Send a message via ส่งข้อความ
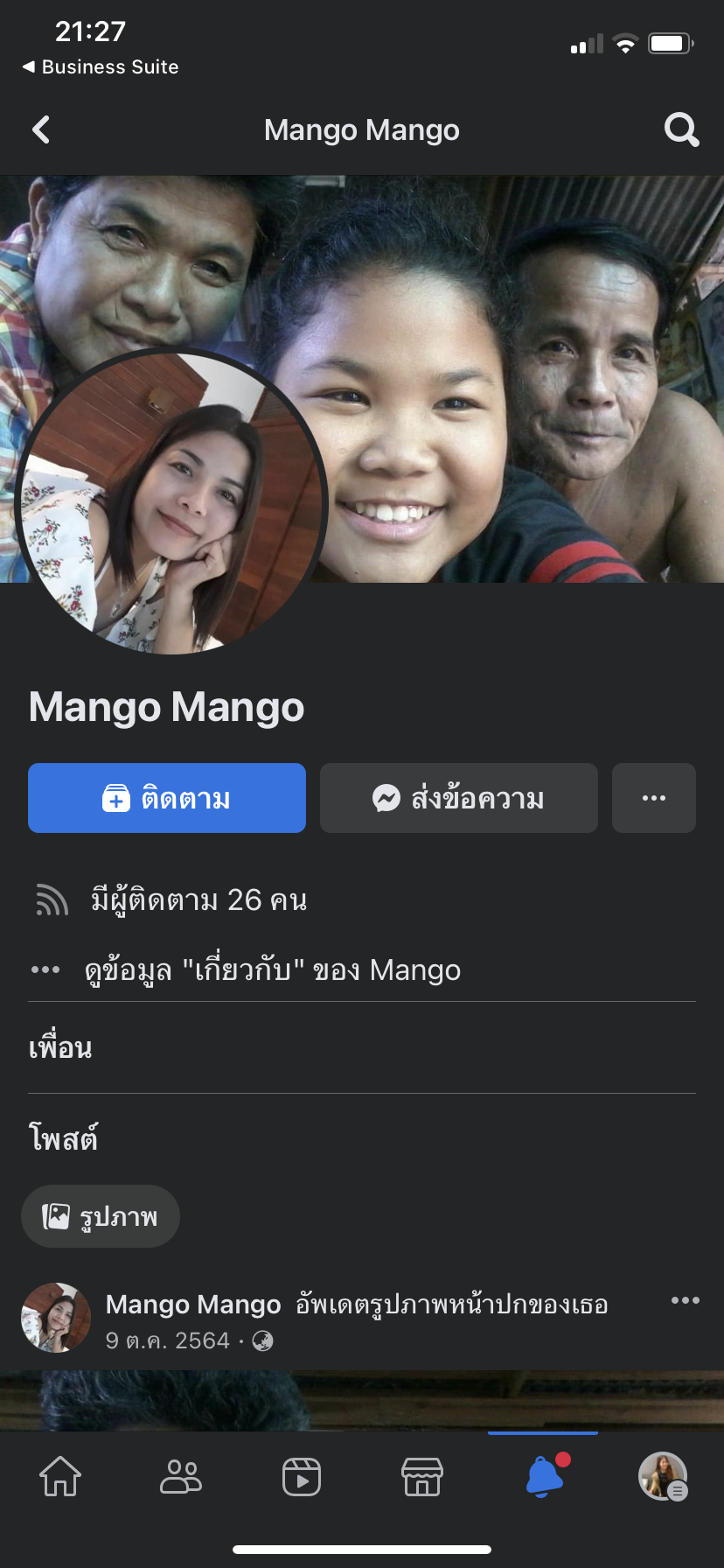This screenshot has width=724, height=1568. pyautogui.click(x=459, y=798)
